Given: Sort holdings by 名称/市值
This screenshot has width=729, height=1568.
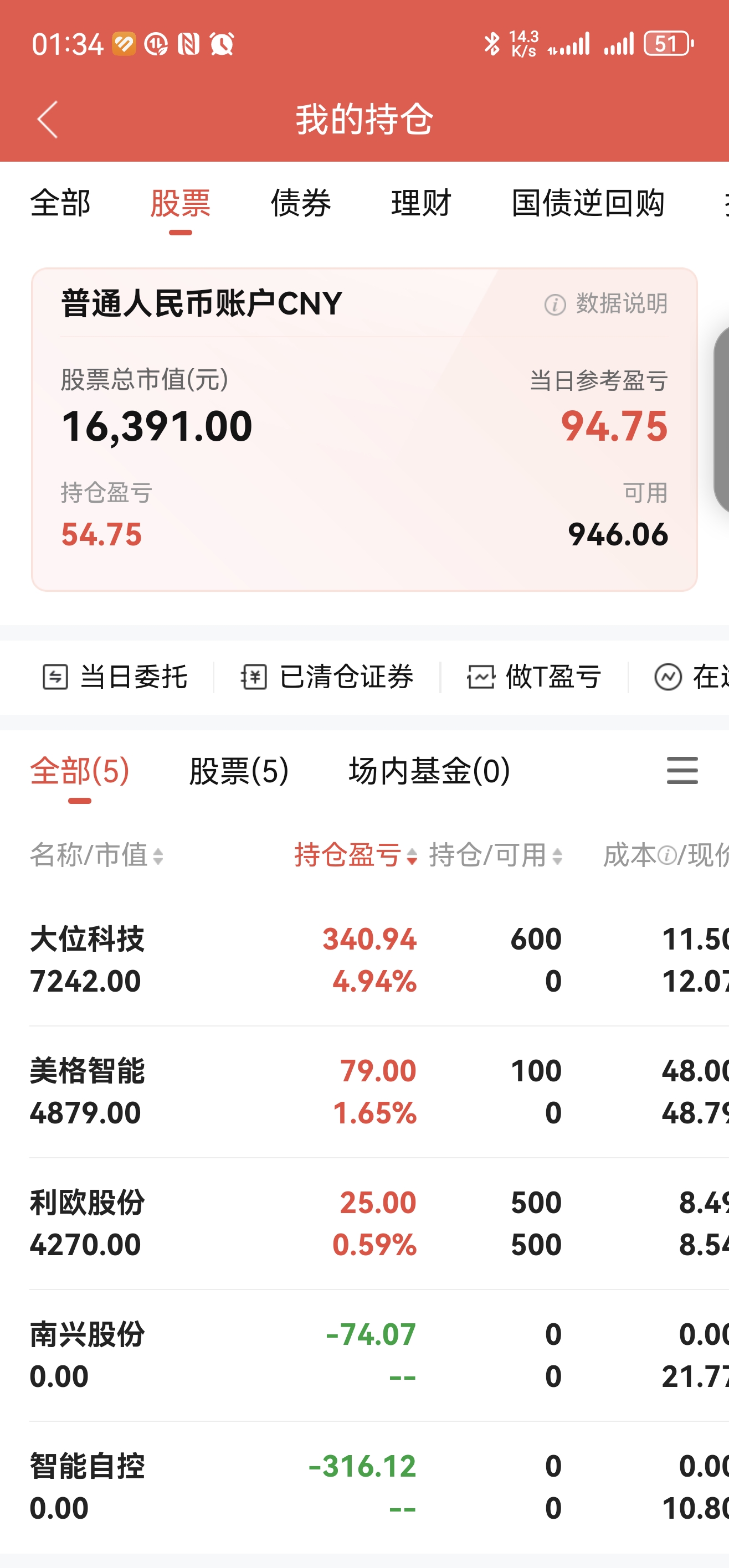Looking at the screenshot, I should tap(97, 855).
